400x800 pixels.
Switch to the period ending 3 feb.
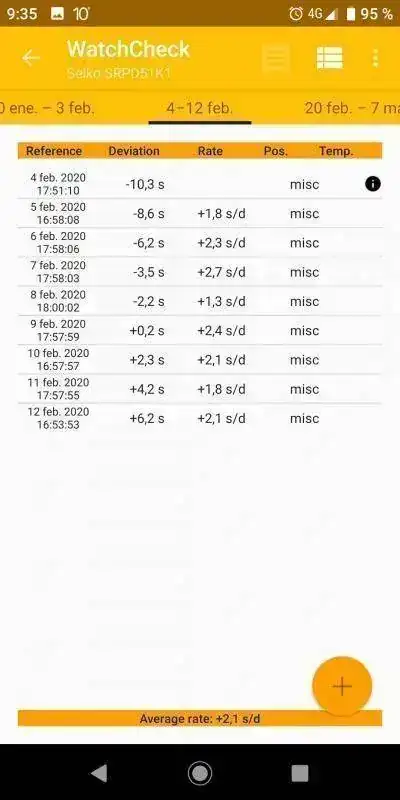click(47, 108)
